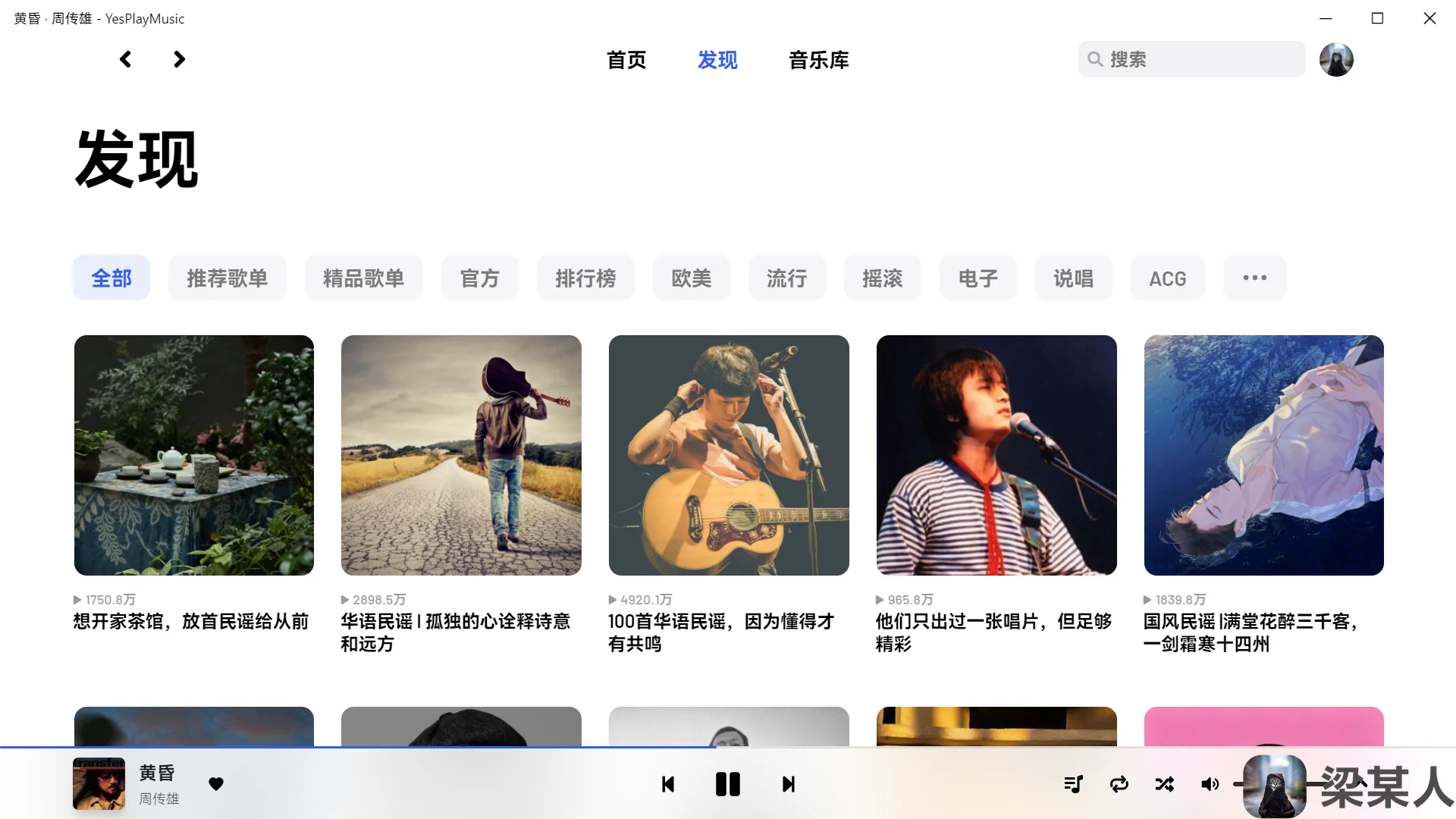This screenshot has height=819, width=1456.
Task: Open the 音乐库 tab
Action: (818, 60)
